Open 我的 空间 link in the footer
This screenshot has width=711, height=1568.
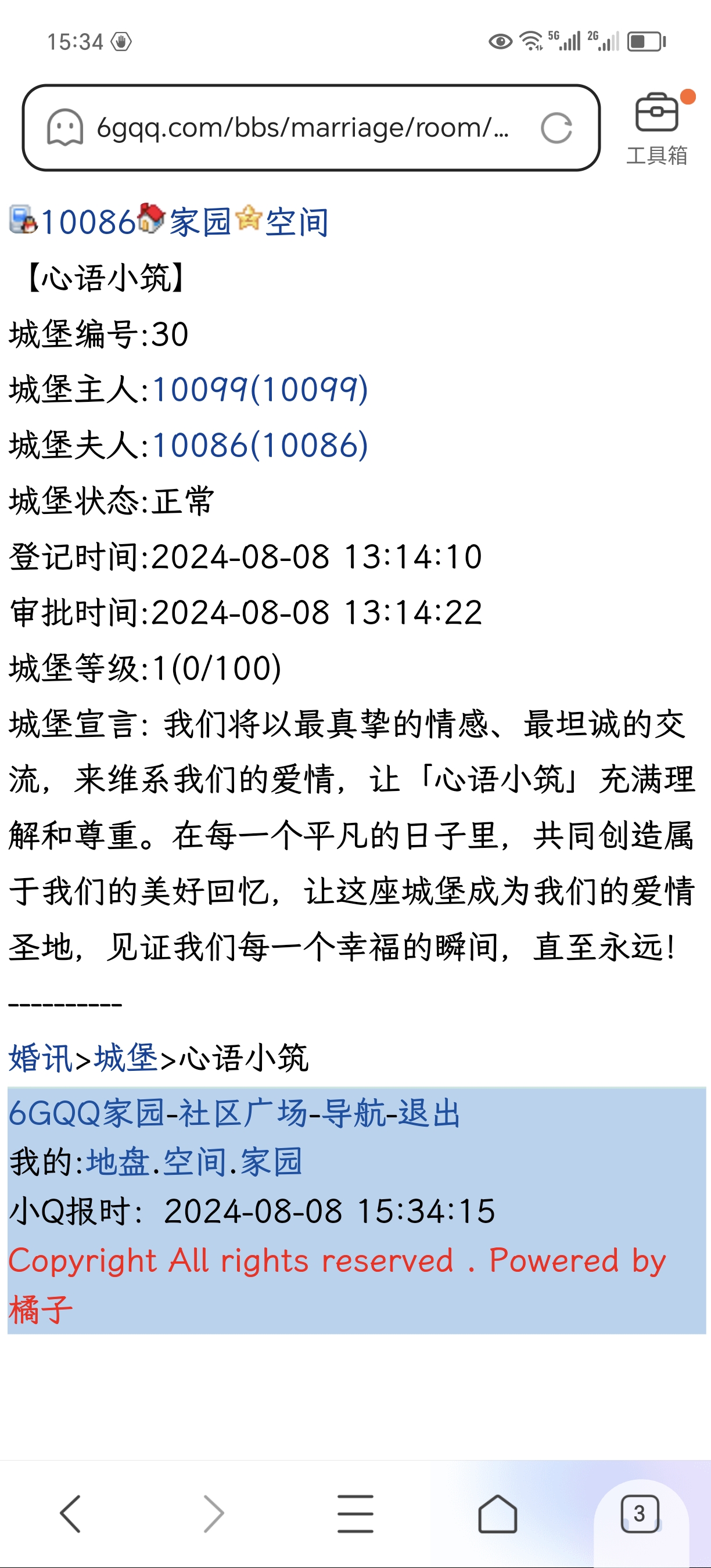195,1162
